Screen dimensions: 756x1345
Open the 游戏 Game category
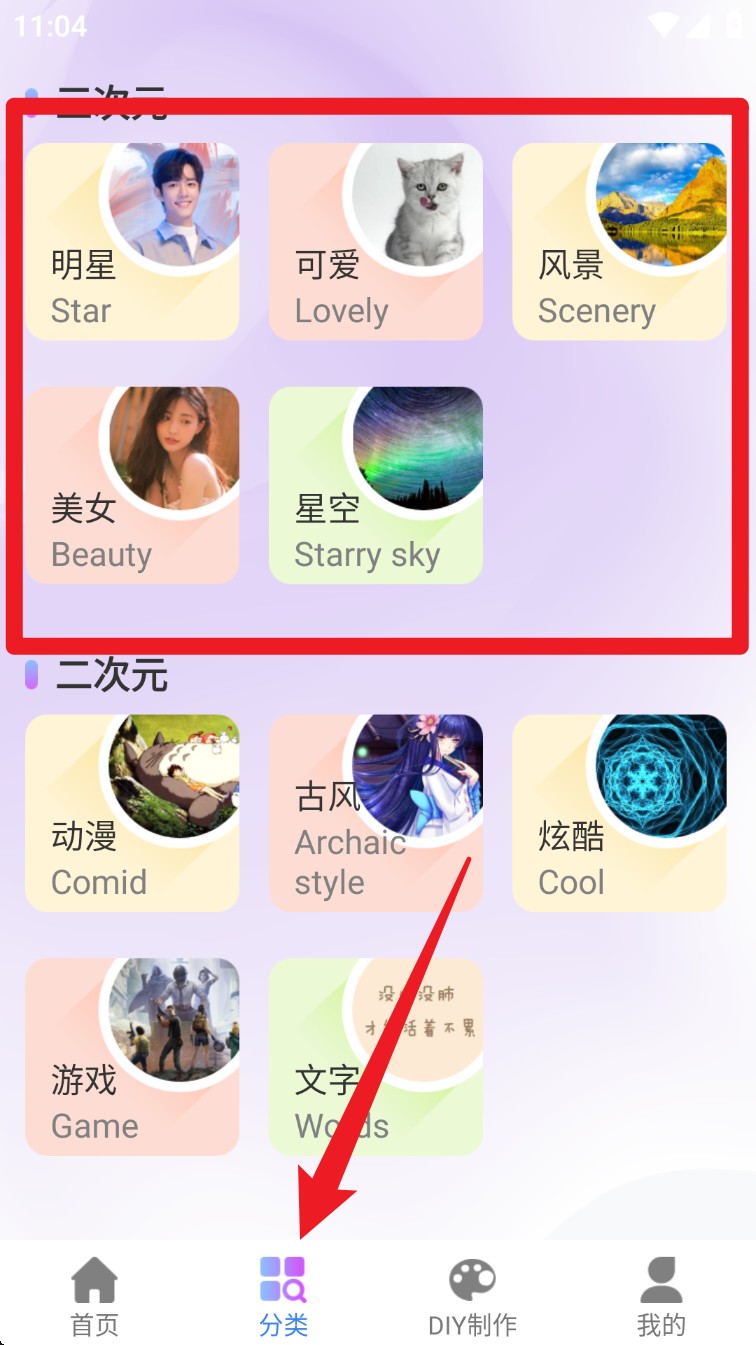[x=132, y=1057]
